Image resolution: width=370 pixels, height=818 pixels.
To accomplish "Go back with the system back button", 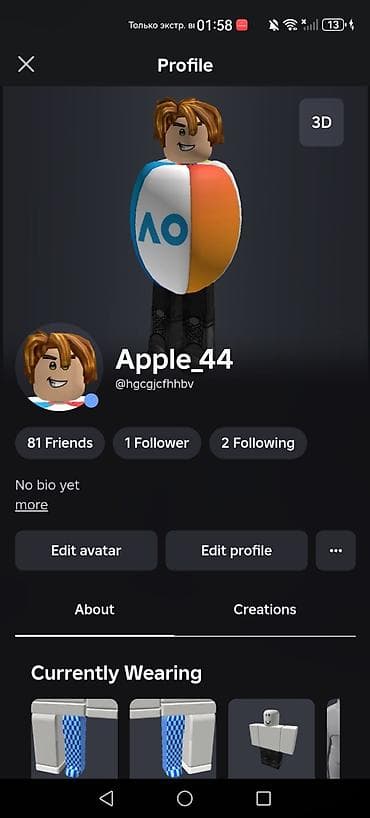I will point(106,798).
